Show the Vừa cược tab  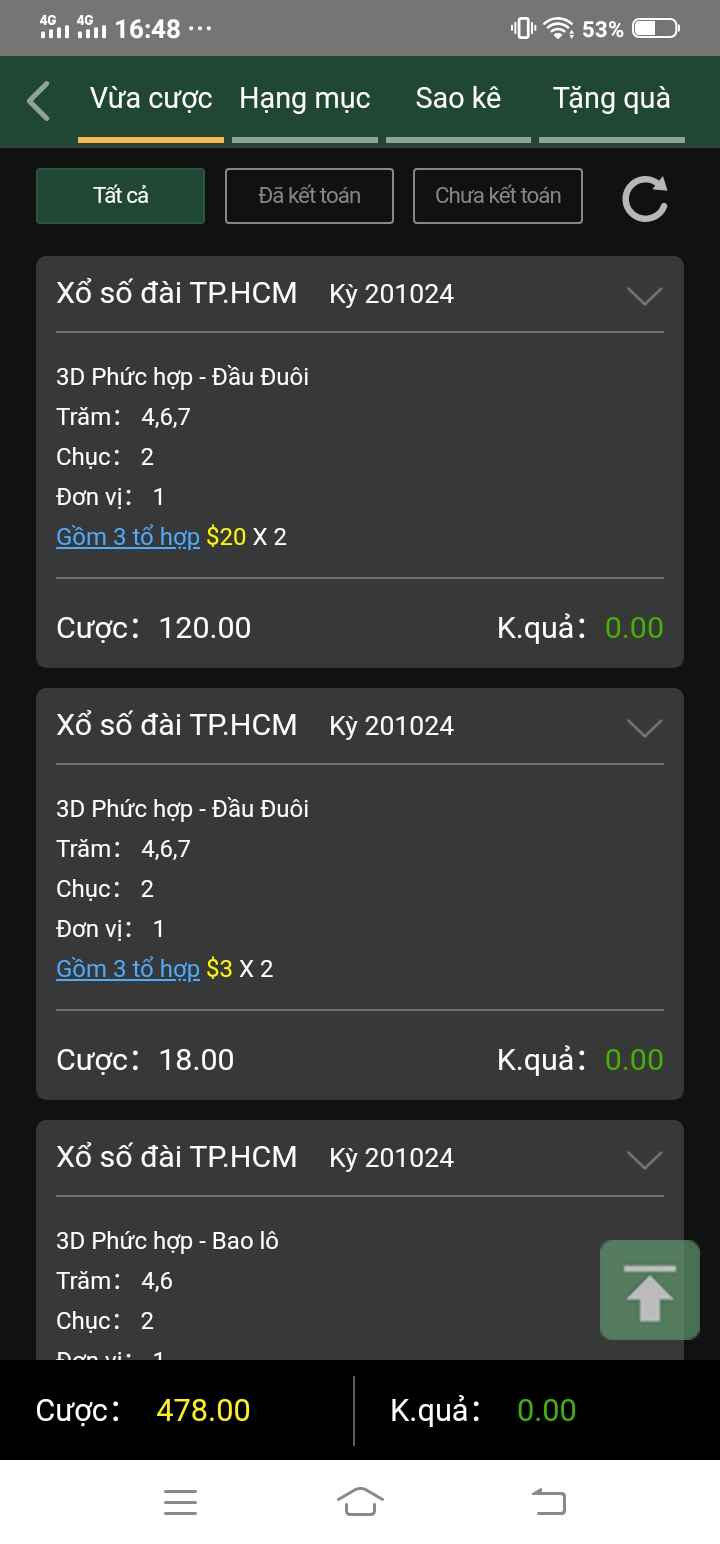coord(151,99)
